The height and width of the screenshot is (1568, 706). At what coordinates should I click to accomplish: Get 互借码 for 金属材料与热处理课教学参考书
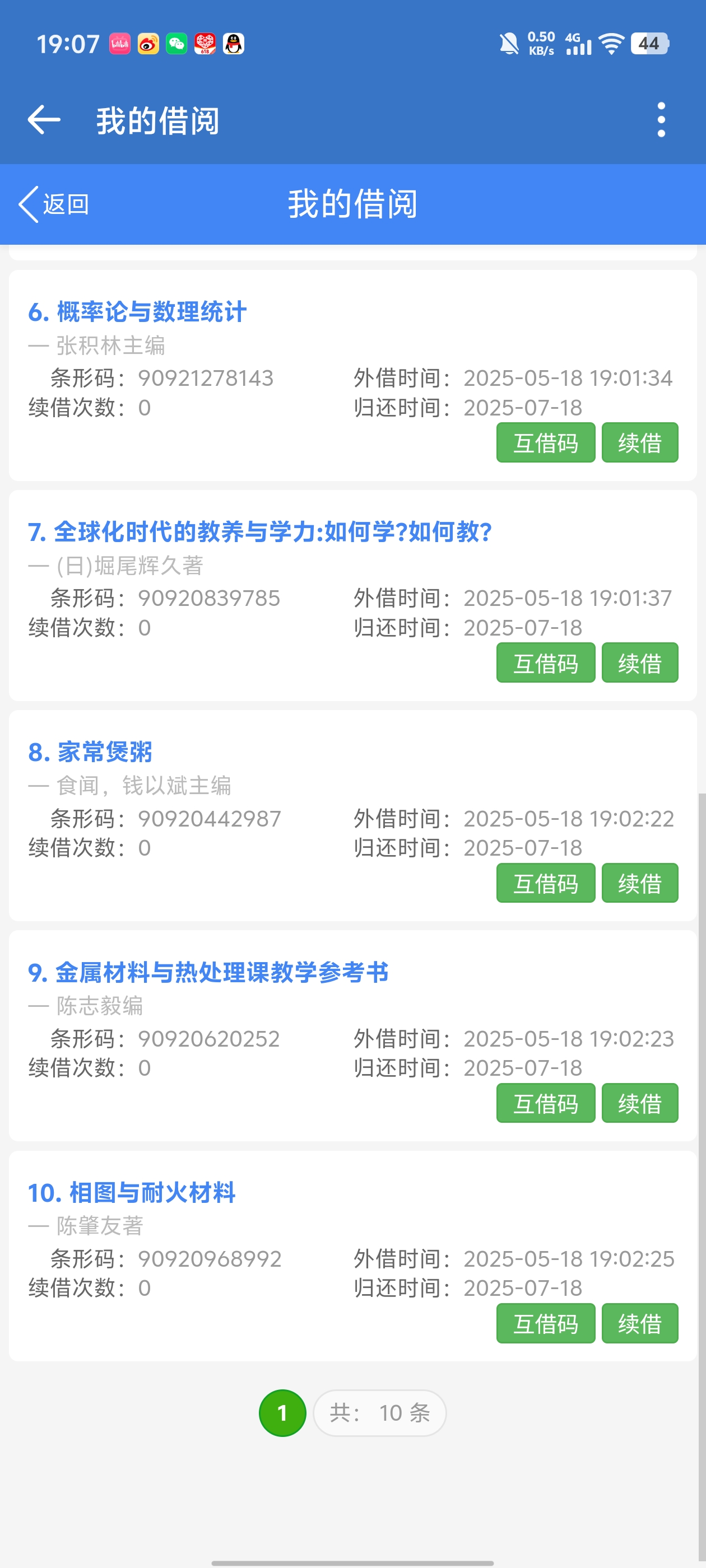tap(545, 1103)
